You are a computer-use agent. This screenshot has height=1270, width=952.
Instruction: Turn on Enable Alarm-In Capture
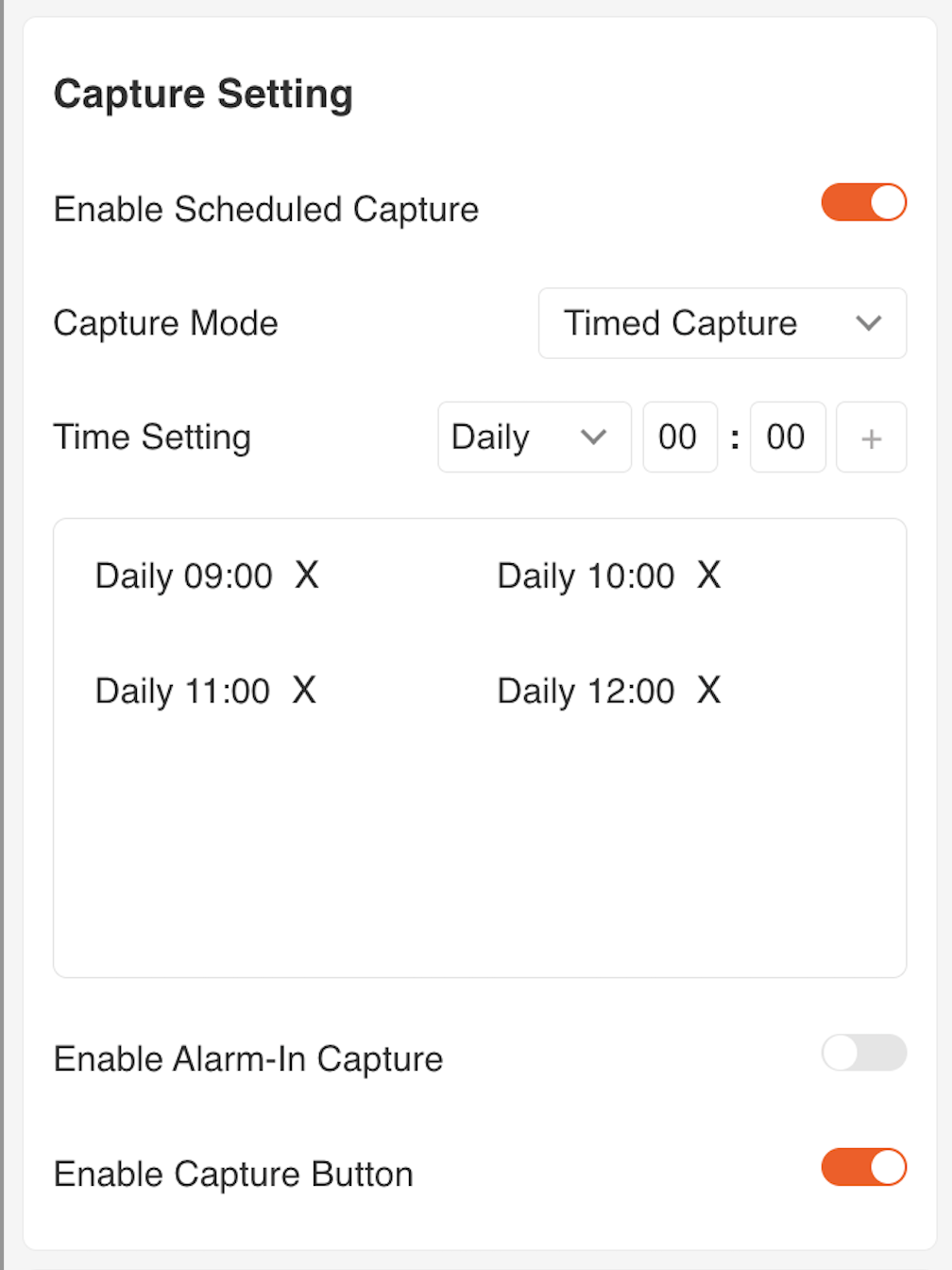coord(862,1053)
